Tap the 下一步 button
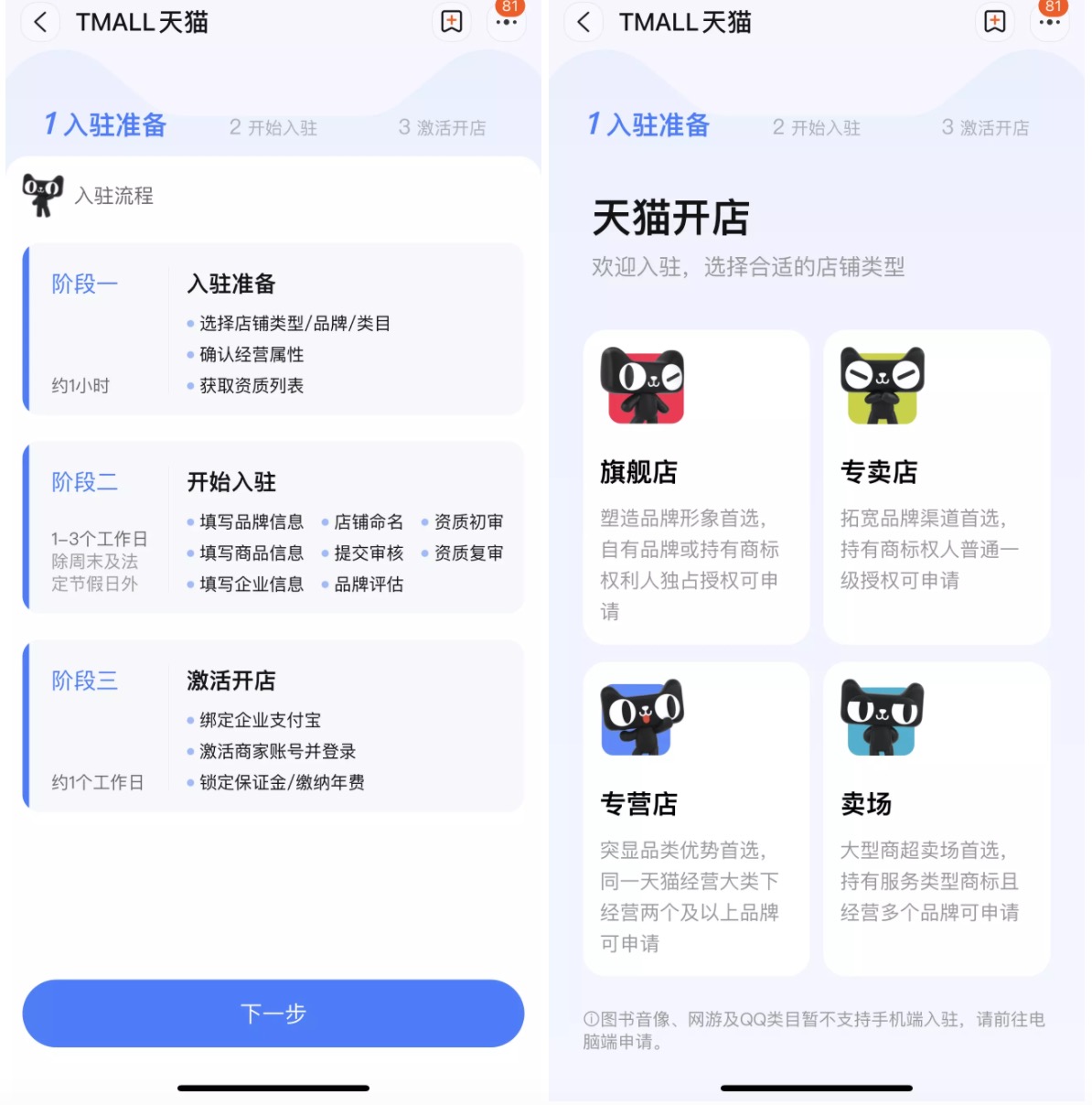This screenshot has width=1092, height=1105. [x=272, y=1013]
